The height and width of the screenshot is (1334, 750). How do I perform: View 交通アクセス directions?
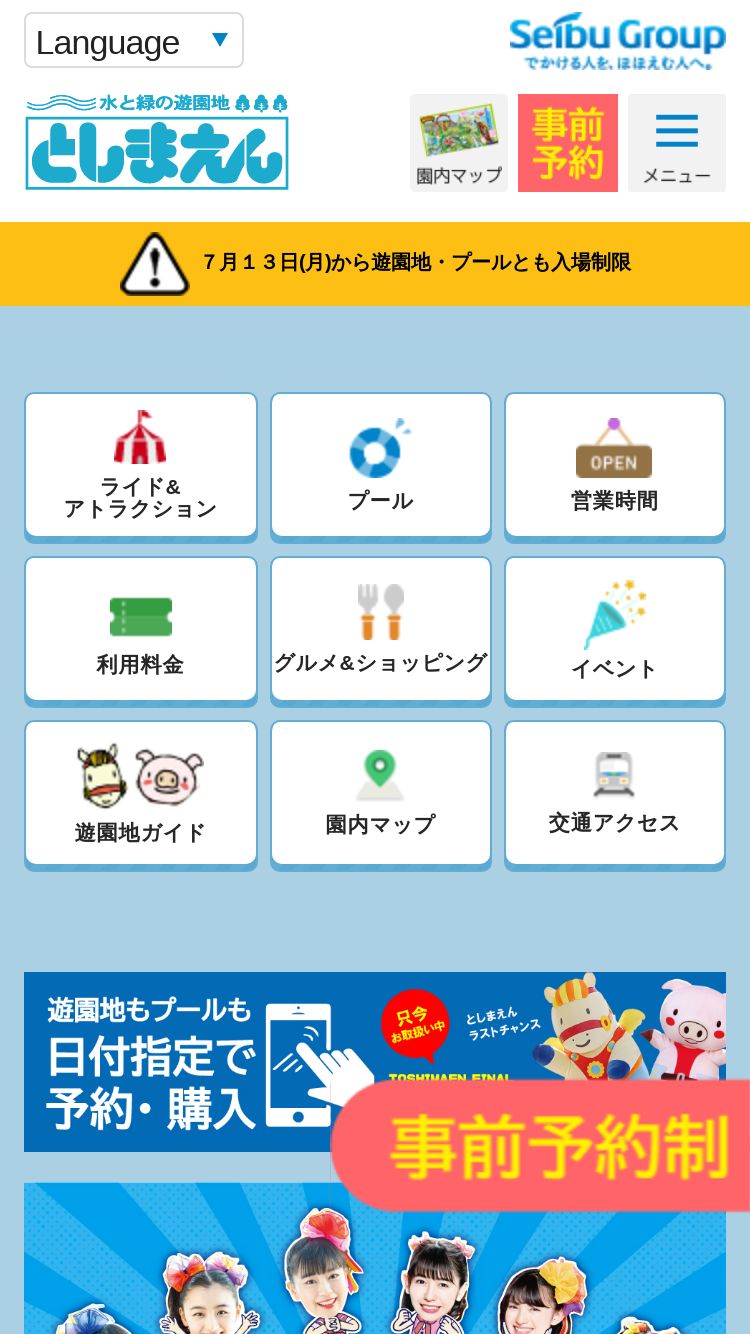pos(615,793)
